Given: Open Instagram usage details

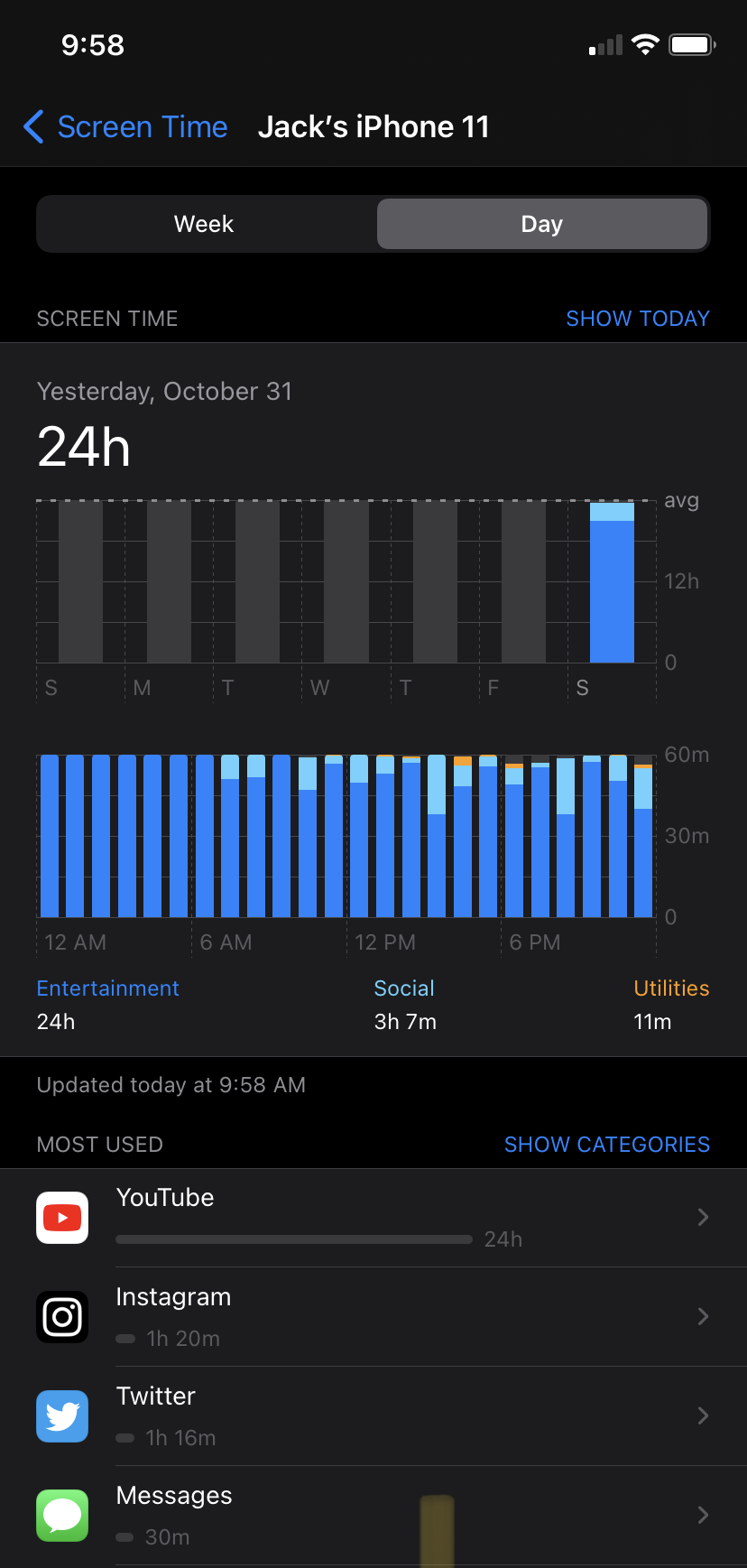Looking at the screenshot, I should point(373,1316).
